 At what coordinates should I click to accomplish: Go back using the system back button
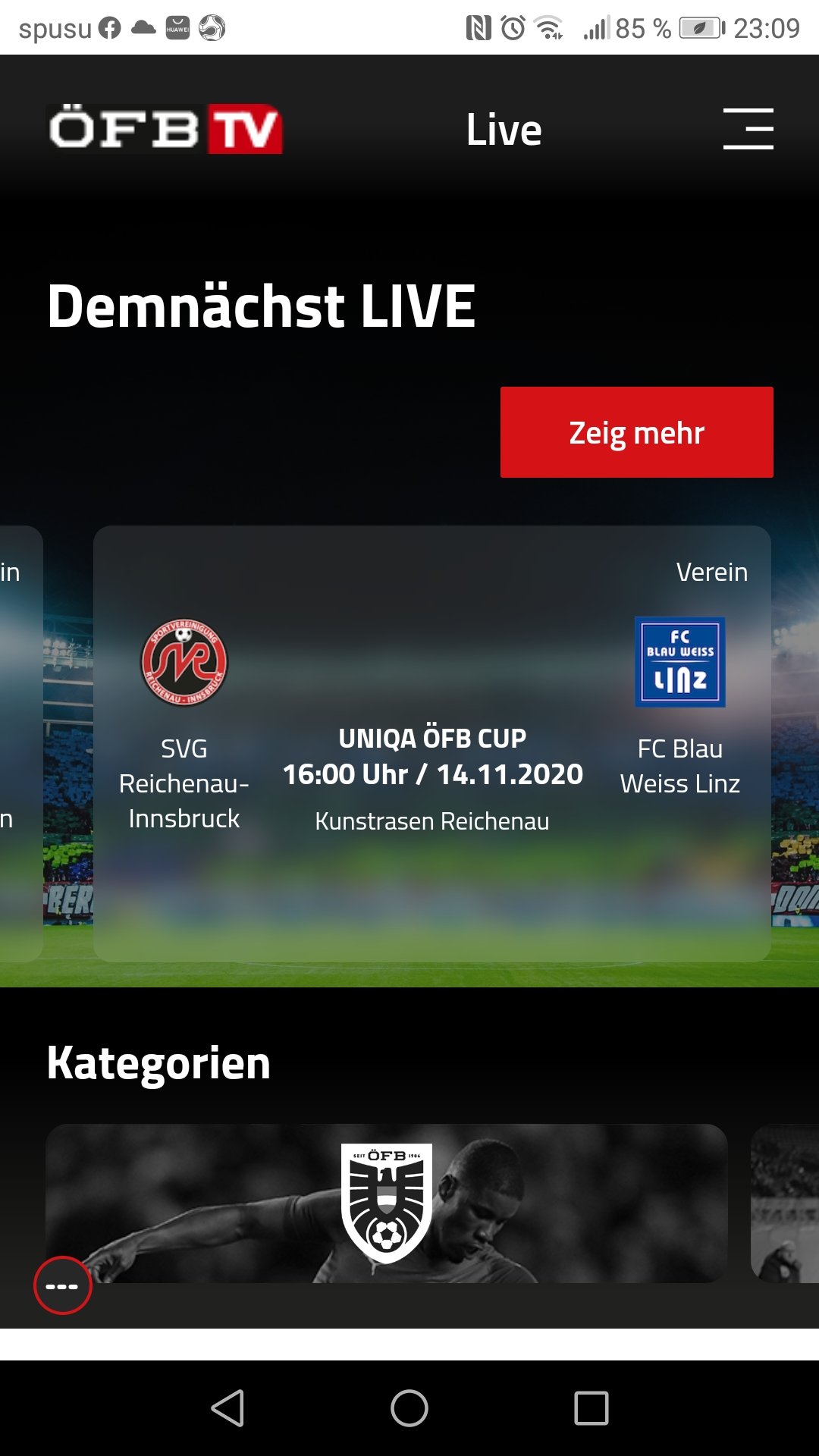pyautogui.click(x=227, y=1408)
